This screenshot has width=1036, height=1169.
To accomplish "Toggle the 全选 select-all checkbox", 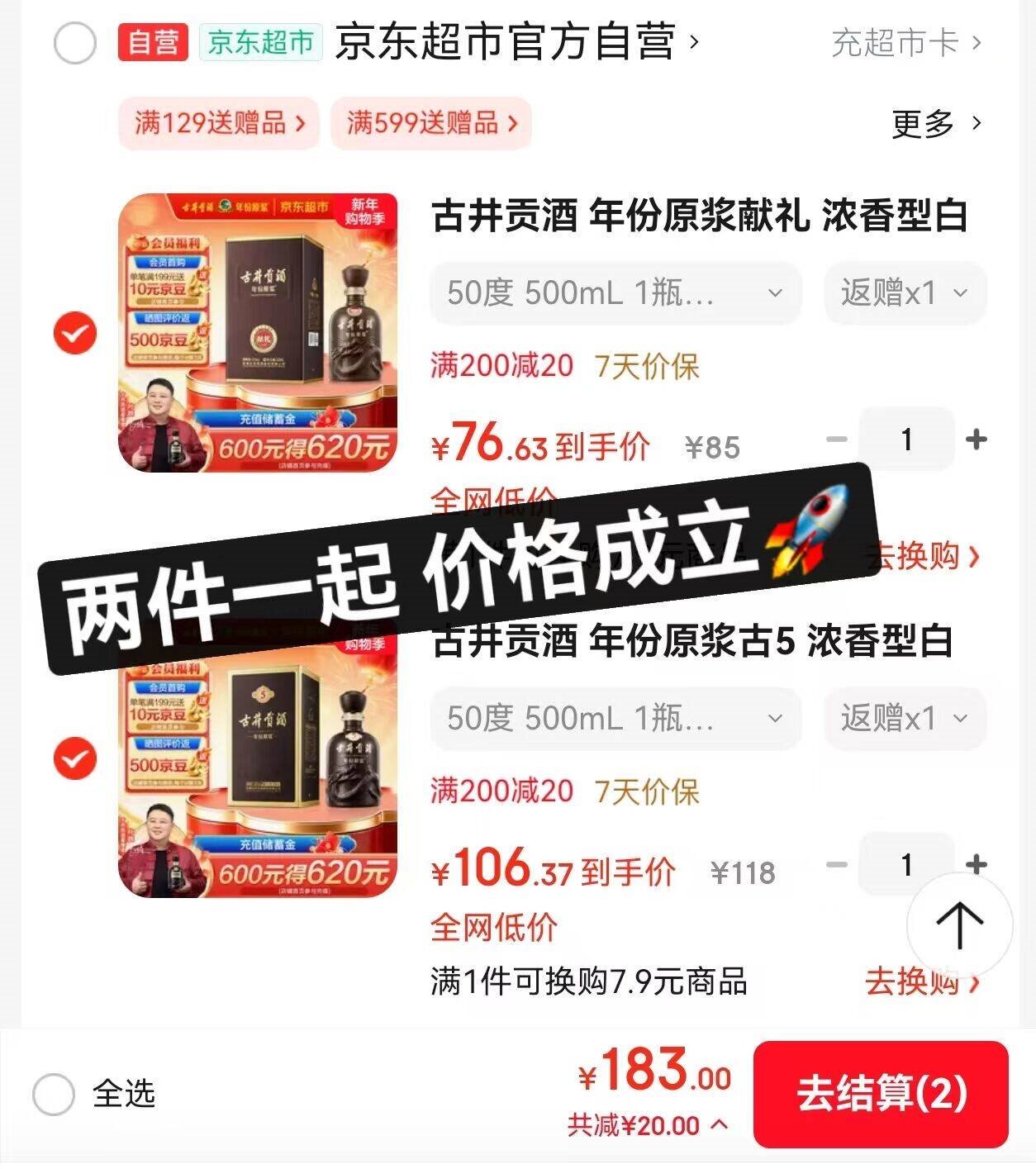I will [55, 1094].
